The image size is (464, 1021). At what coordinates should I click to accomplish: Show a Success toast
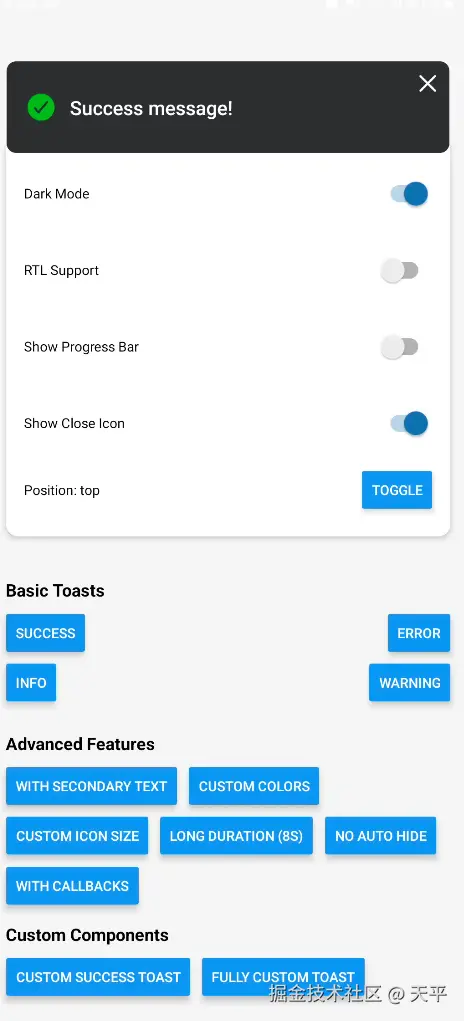point(46,633)
